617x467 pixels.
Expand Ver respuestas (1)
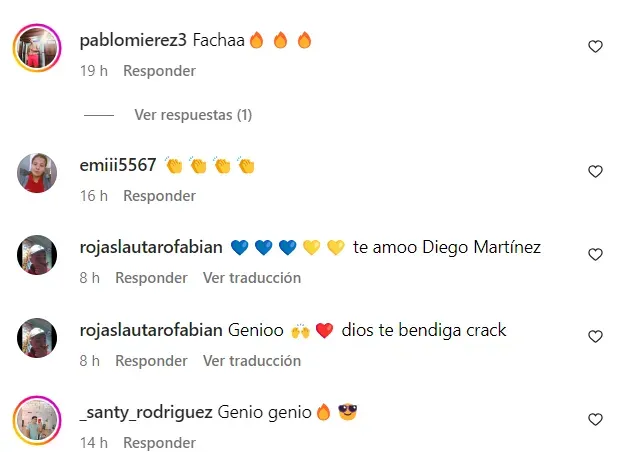192,115
